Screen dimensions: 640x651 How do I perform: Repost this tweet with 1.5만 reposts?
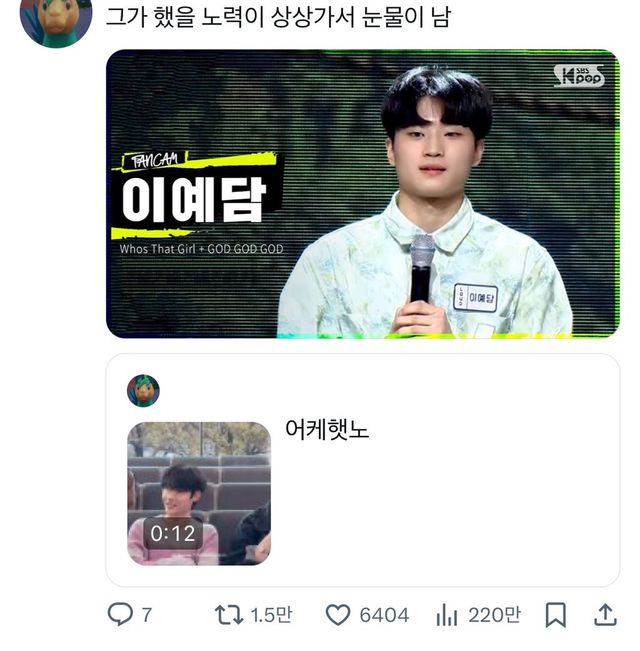click(229, 614)
